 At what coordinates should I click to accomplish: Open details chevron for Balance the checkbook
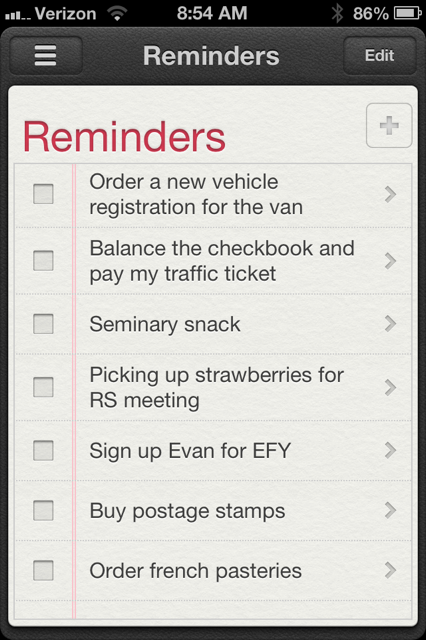pyautogui.click(x=390, y=261)
